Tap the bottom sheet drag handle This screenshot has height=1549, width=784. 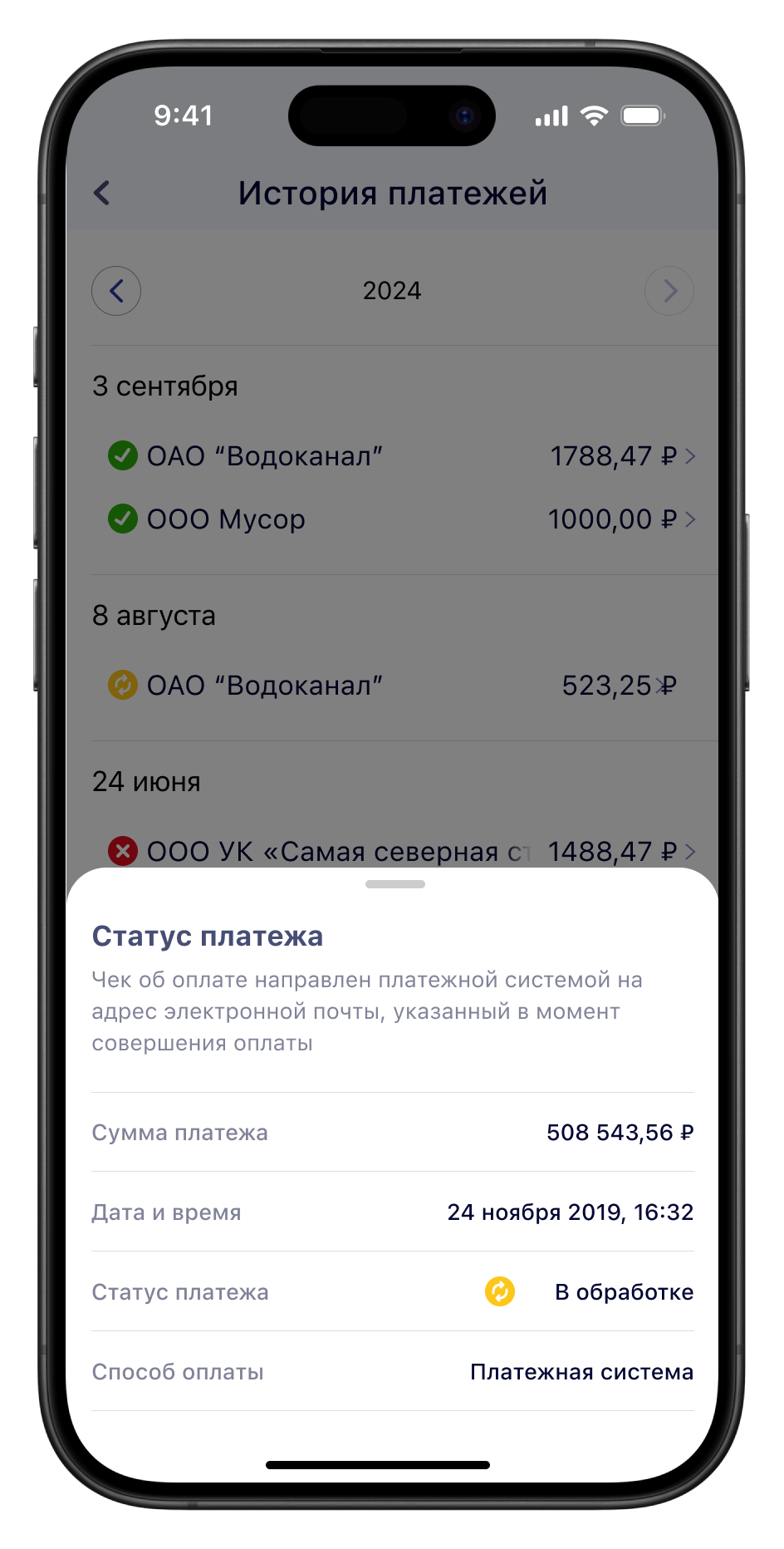click(395, 884)
